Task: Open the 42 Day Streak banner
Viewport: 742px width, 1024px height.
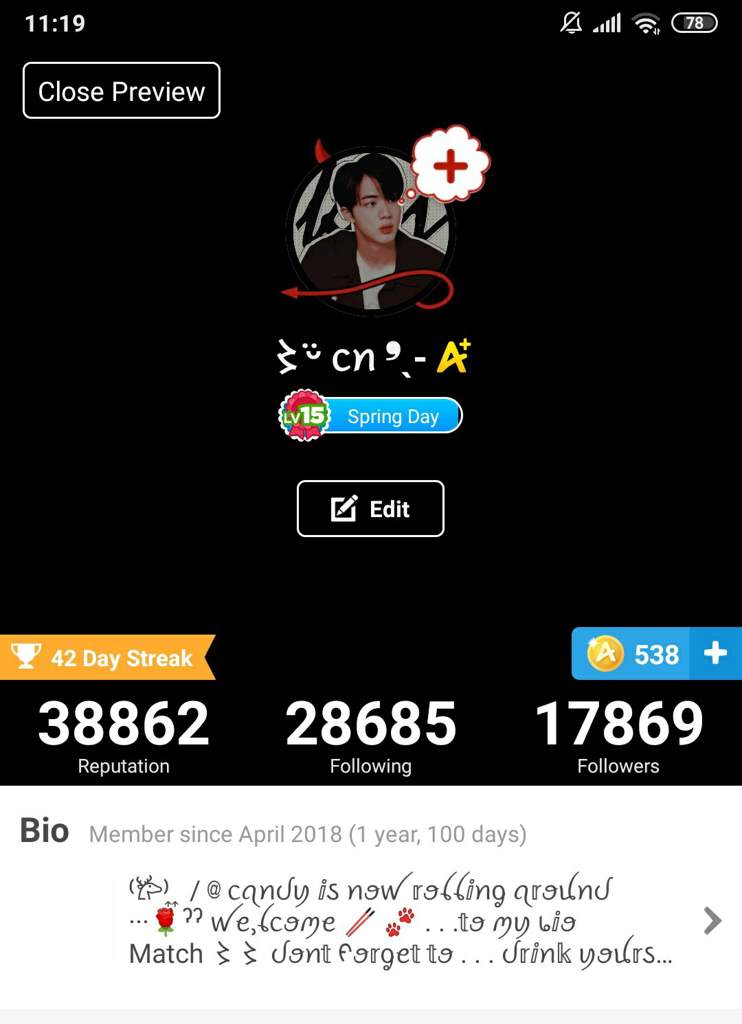Action: (106, 657)
